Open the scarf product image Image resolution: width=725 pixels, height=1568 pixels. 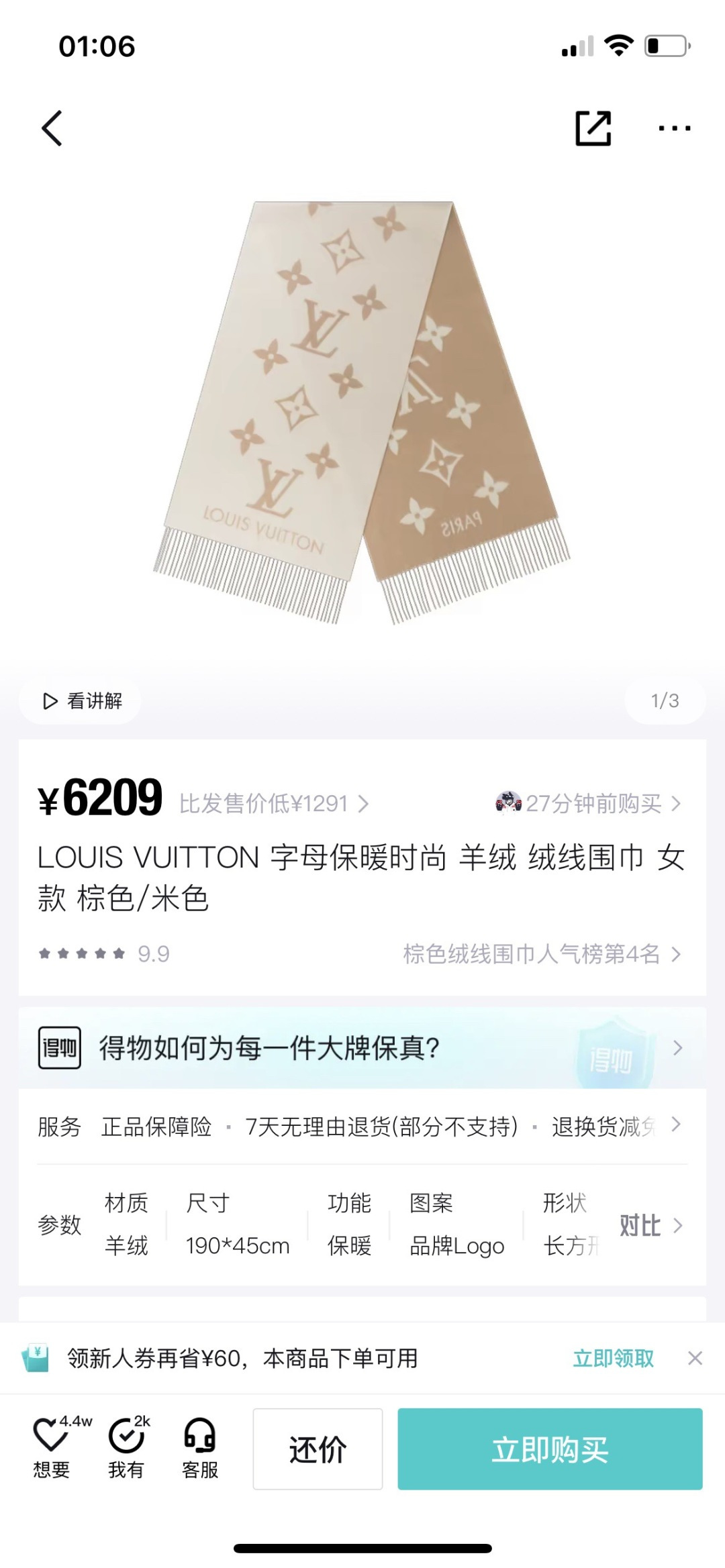point(361,413)
